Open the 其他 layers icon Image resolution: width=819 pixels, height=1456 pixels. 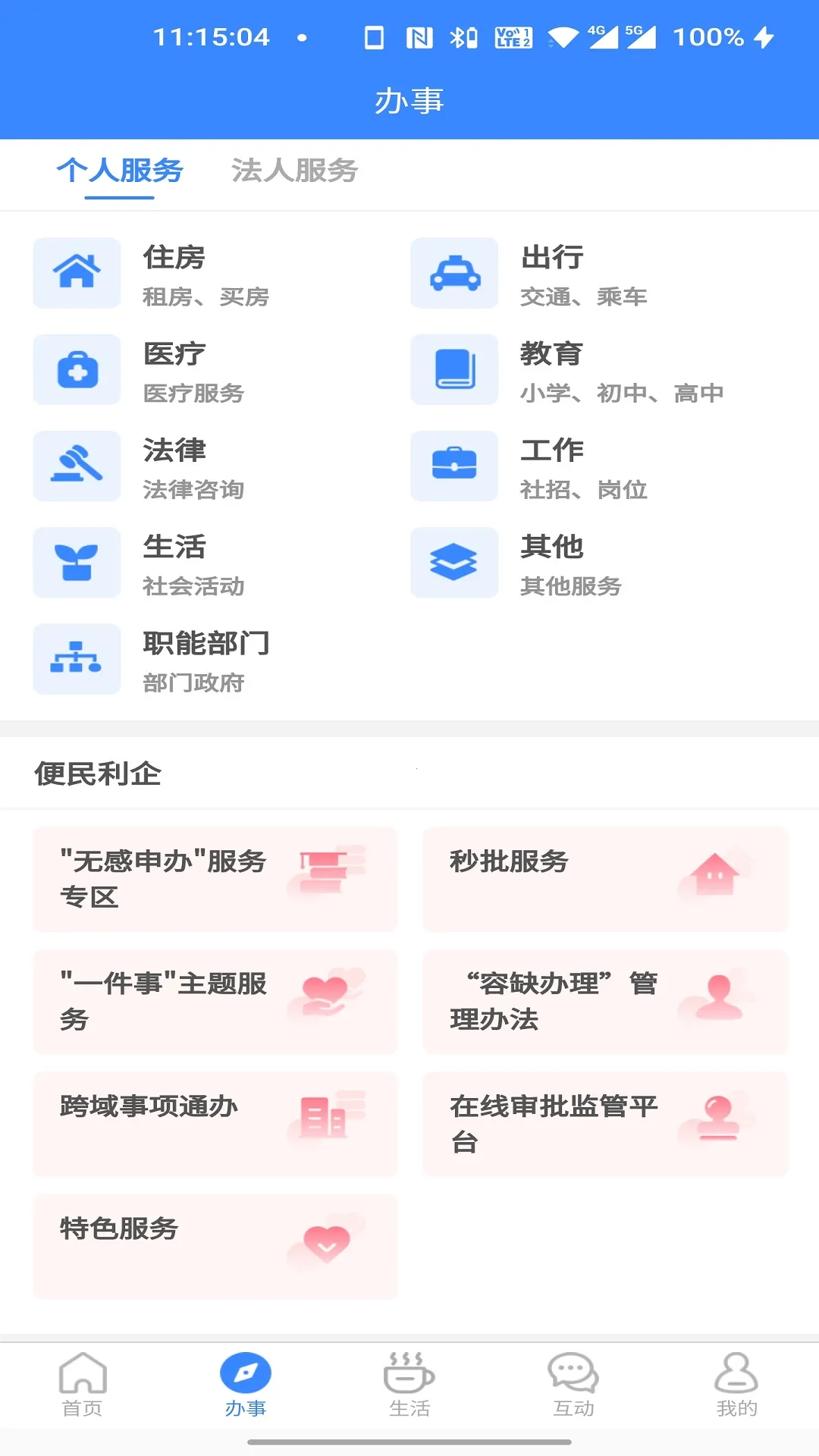(x=453, y=563)
